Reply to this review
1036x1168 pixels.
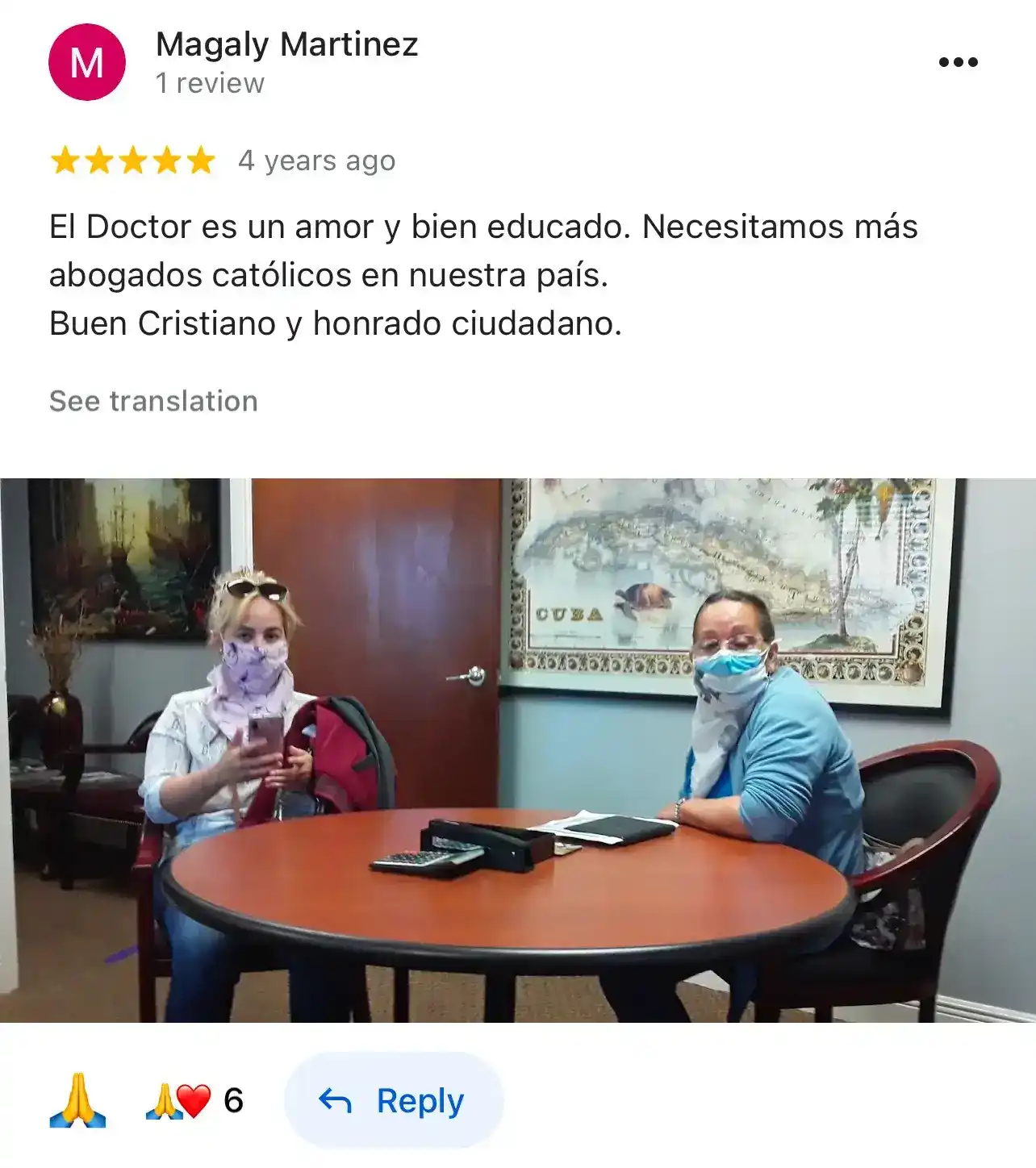coord(394,1100)
